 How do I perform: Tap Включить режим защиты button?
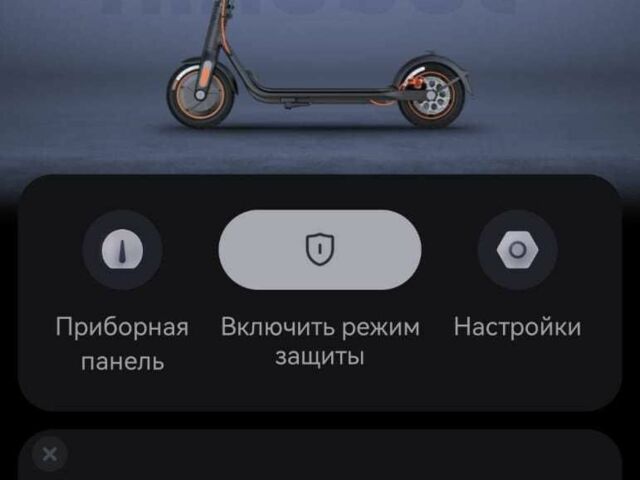pos(319,251)
